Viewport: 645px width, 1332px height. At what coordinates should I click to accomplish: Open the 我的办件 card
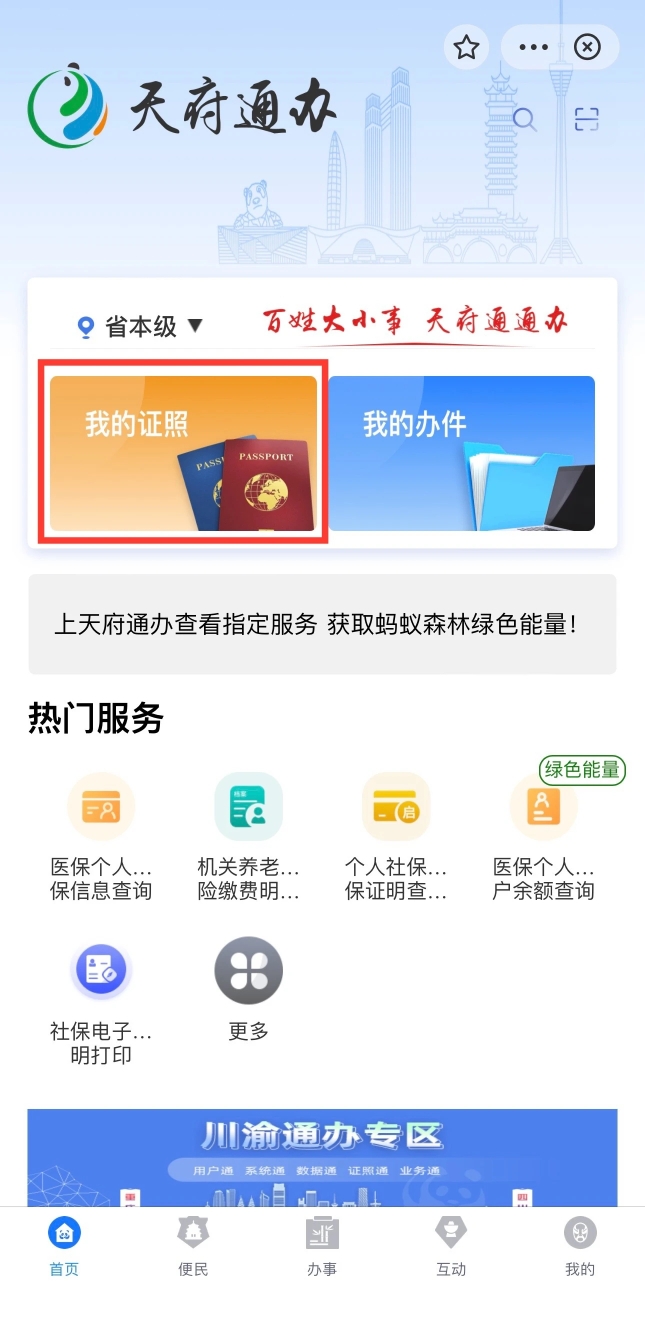(x=461, y=453)
